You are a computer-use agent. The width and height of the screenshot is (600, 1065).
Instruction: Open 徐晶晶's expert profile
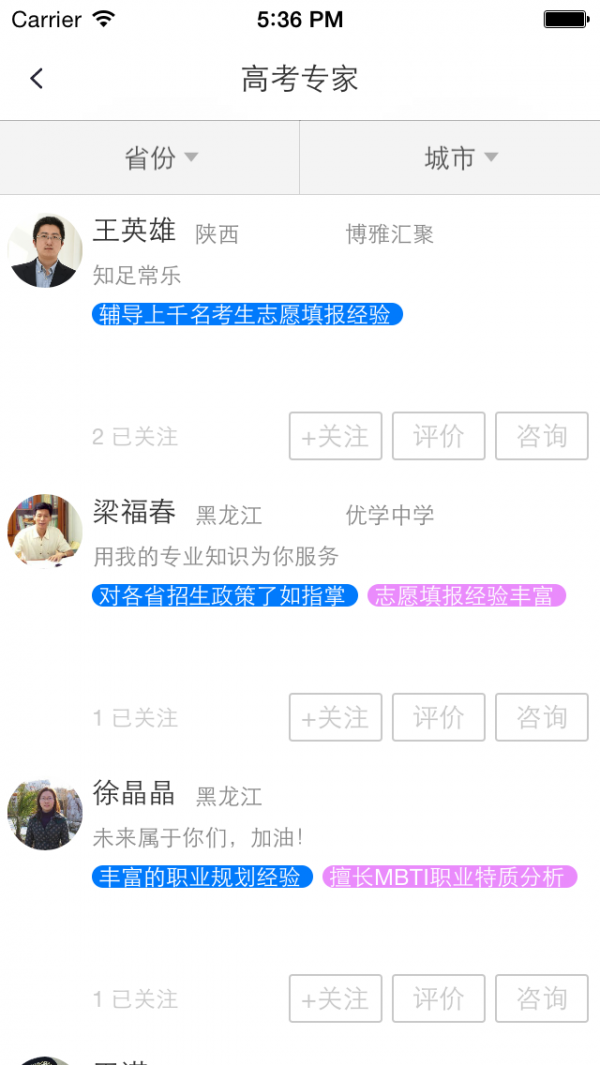pos(134,793)
